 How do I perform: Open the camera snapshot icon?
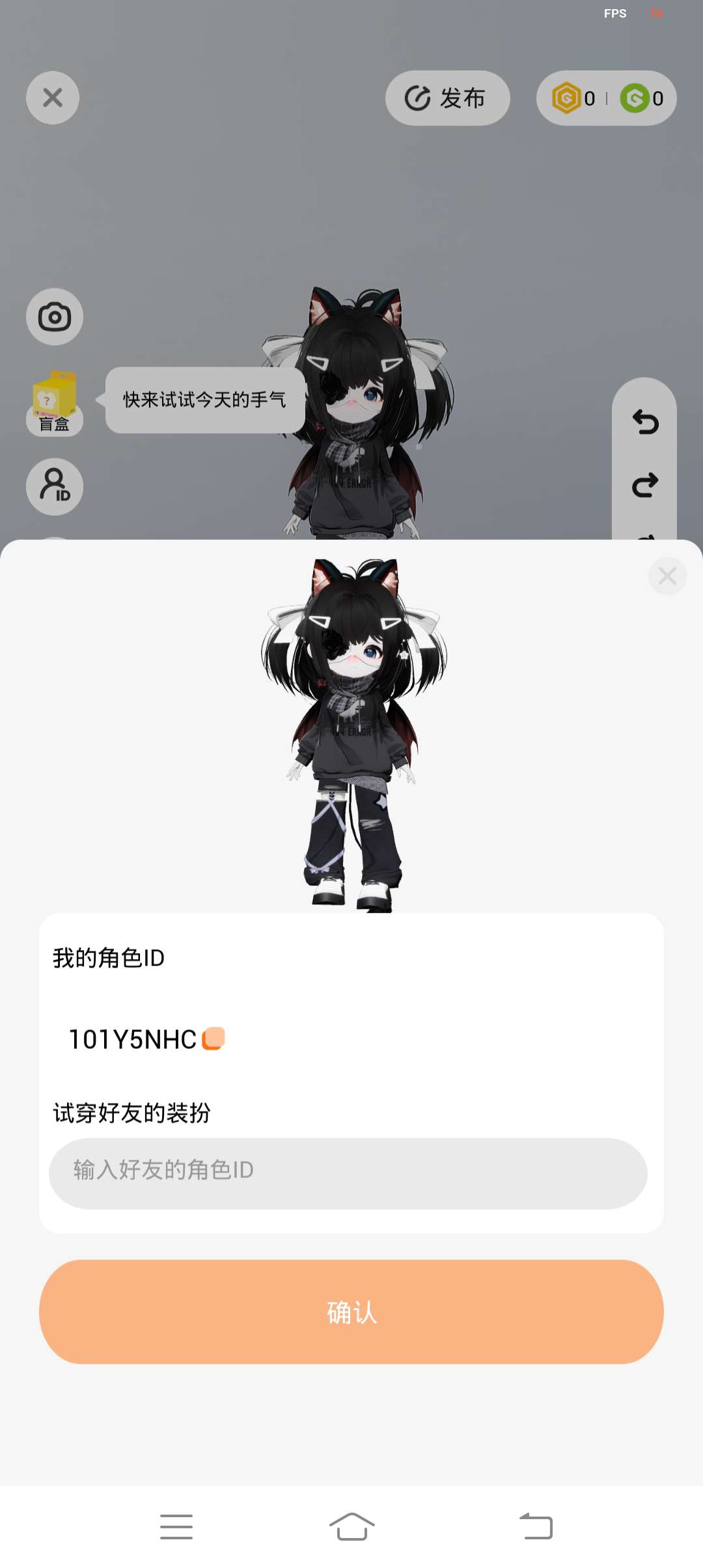coord(55,317)
